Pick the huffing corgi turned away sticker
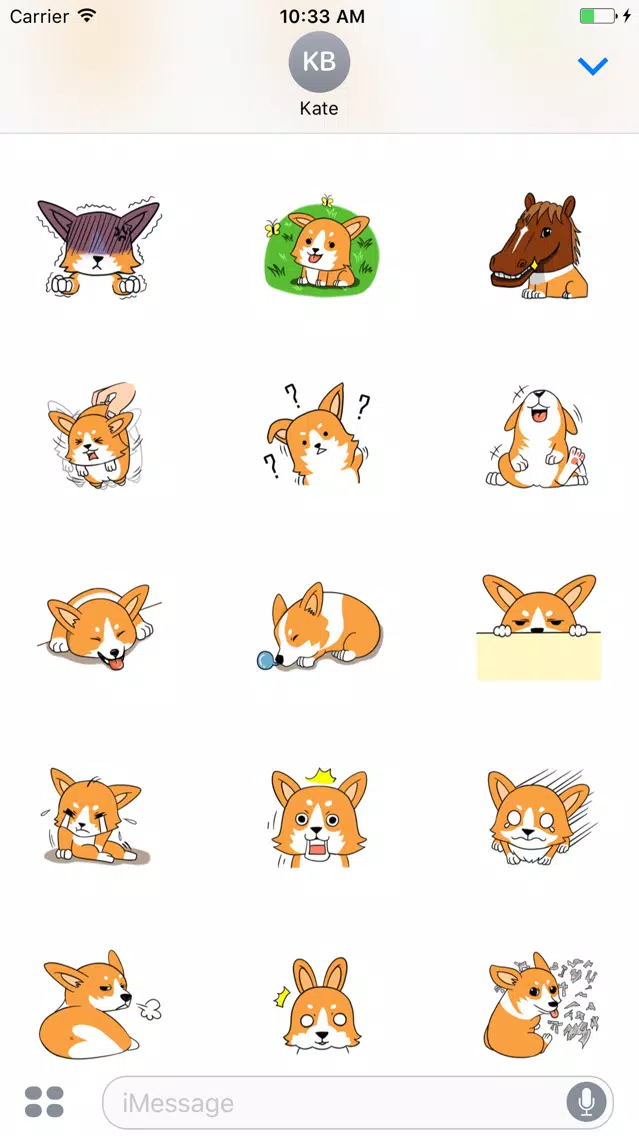 point(101,1006)
